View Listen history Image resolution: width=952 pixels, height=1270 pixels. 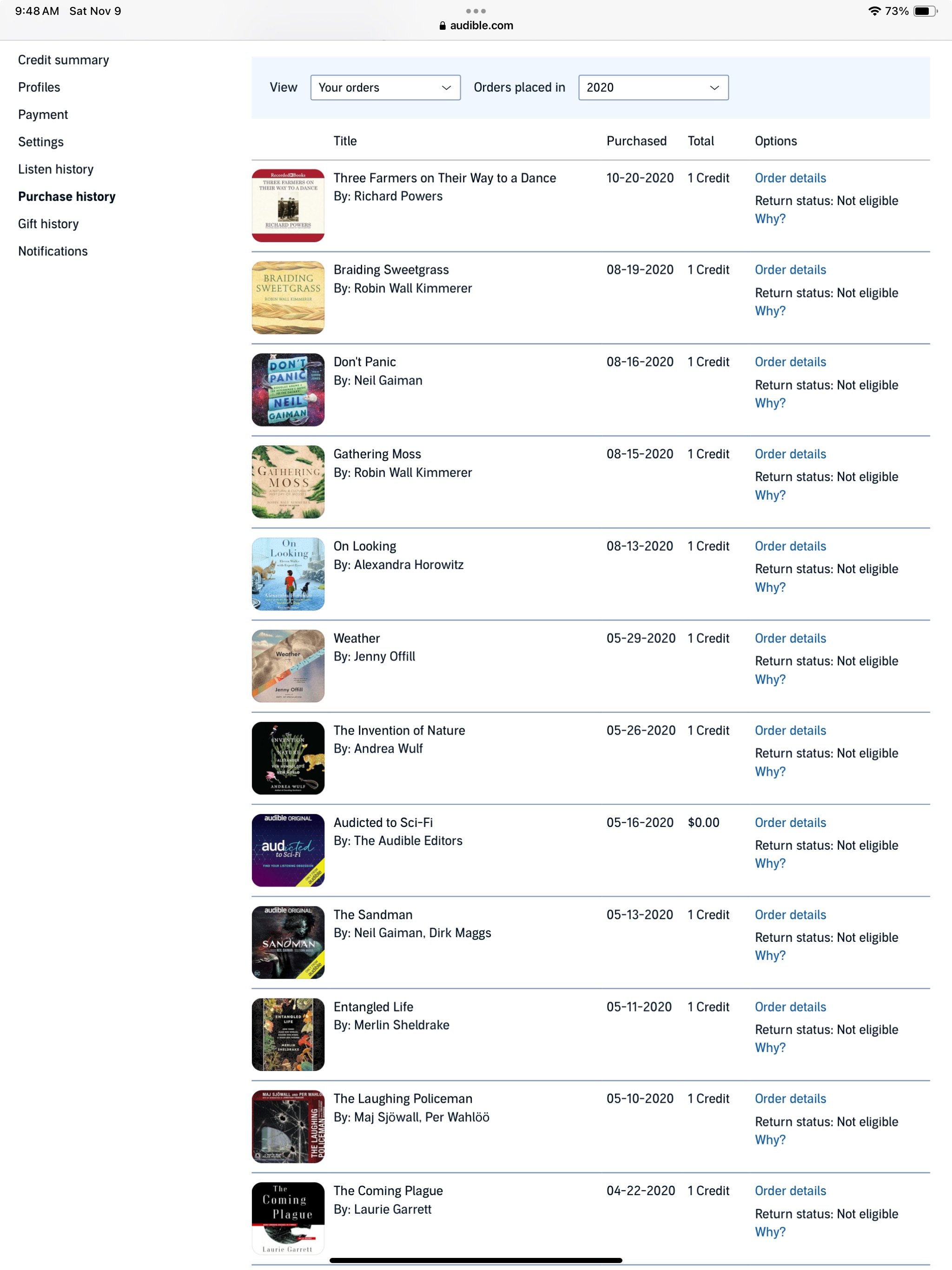coord(56,169)
